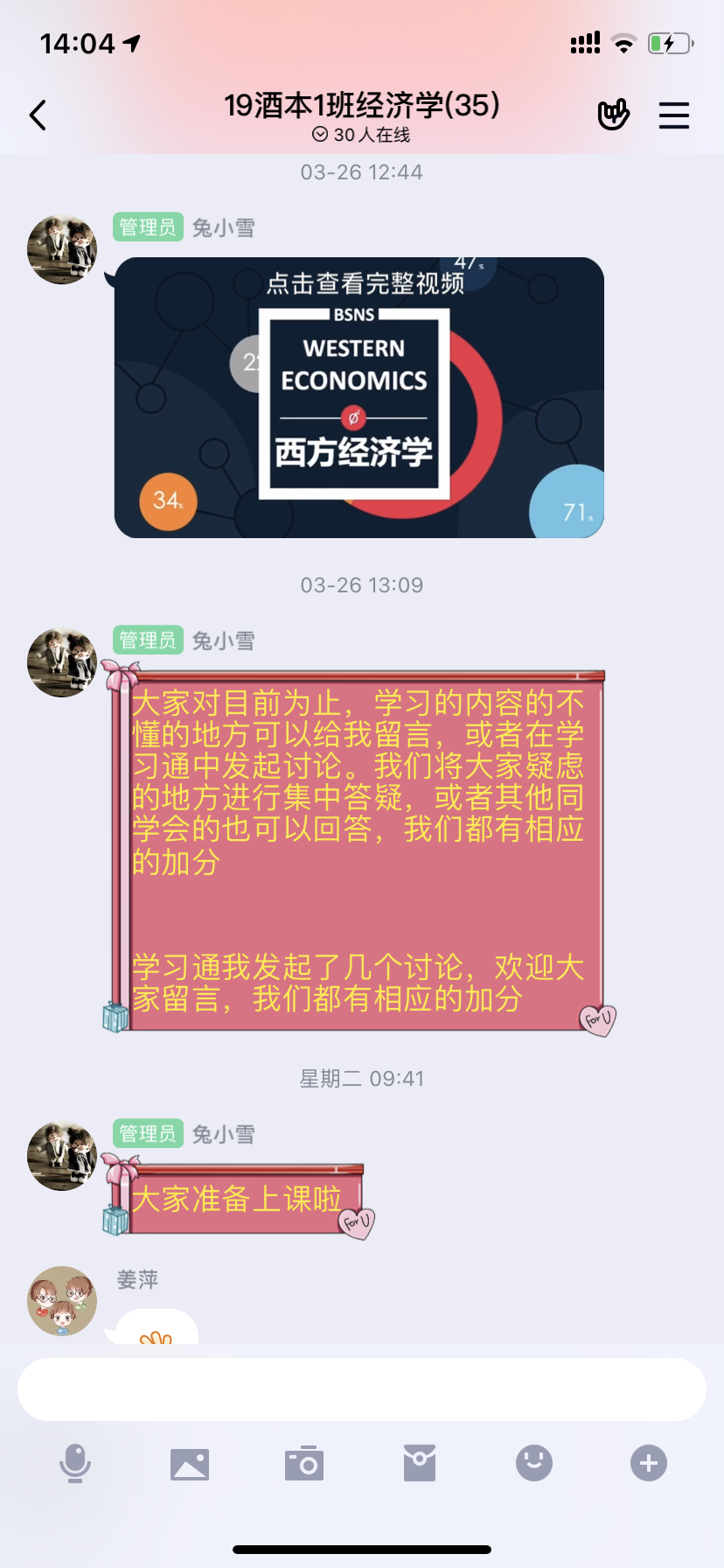This screenshot has height=1568, width=724.
Task: Open 兔小雪's avatar beside 大家准备上课啦 message
Action: 62,1156
